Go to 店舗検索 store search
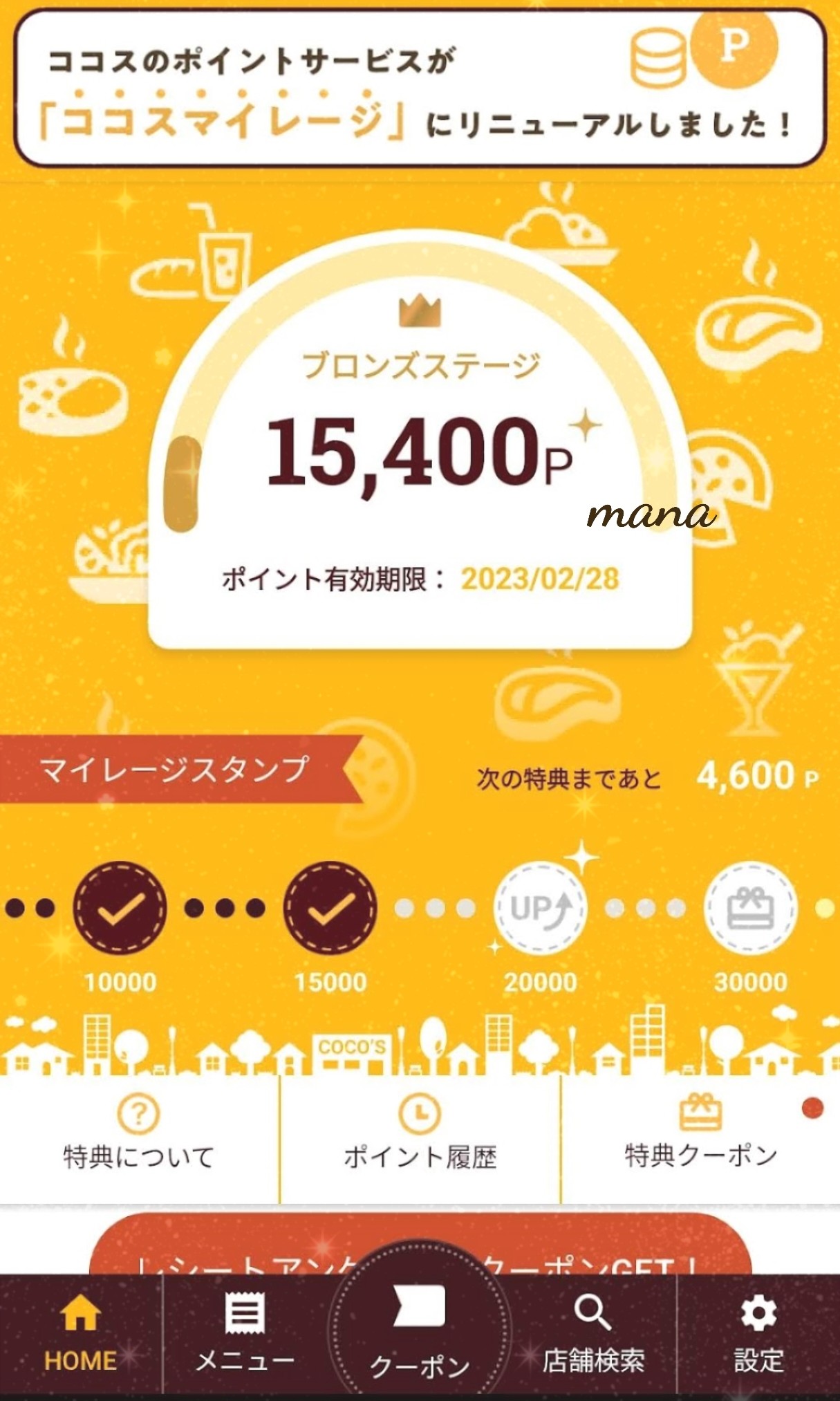The image size is (840, 1401). (x=593, y=1335)
